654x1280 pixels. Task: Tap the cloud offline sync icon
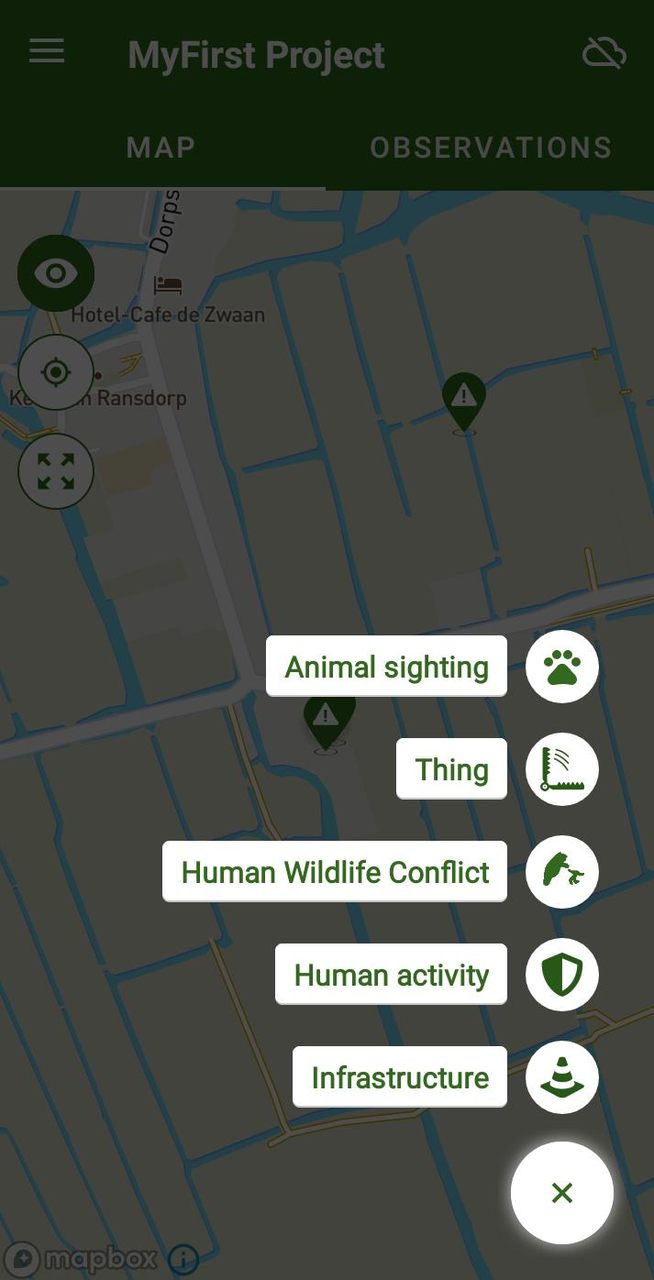coord(604,53)
